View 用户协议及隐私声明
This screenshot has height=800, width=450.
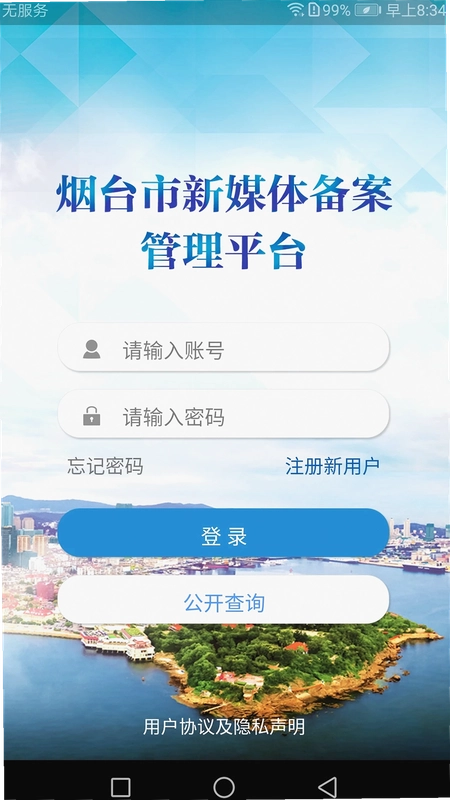[x=224, y=727]
